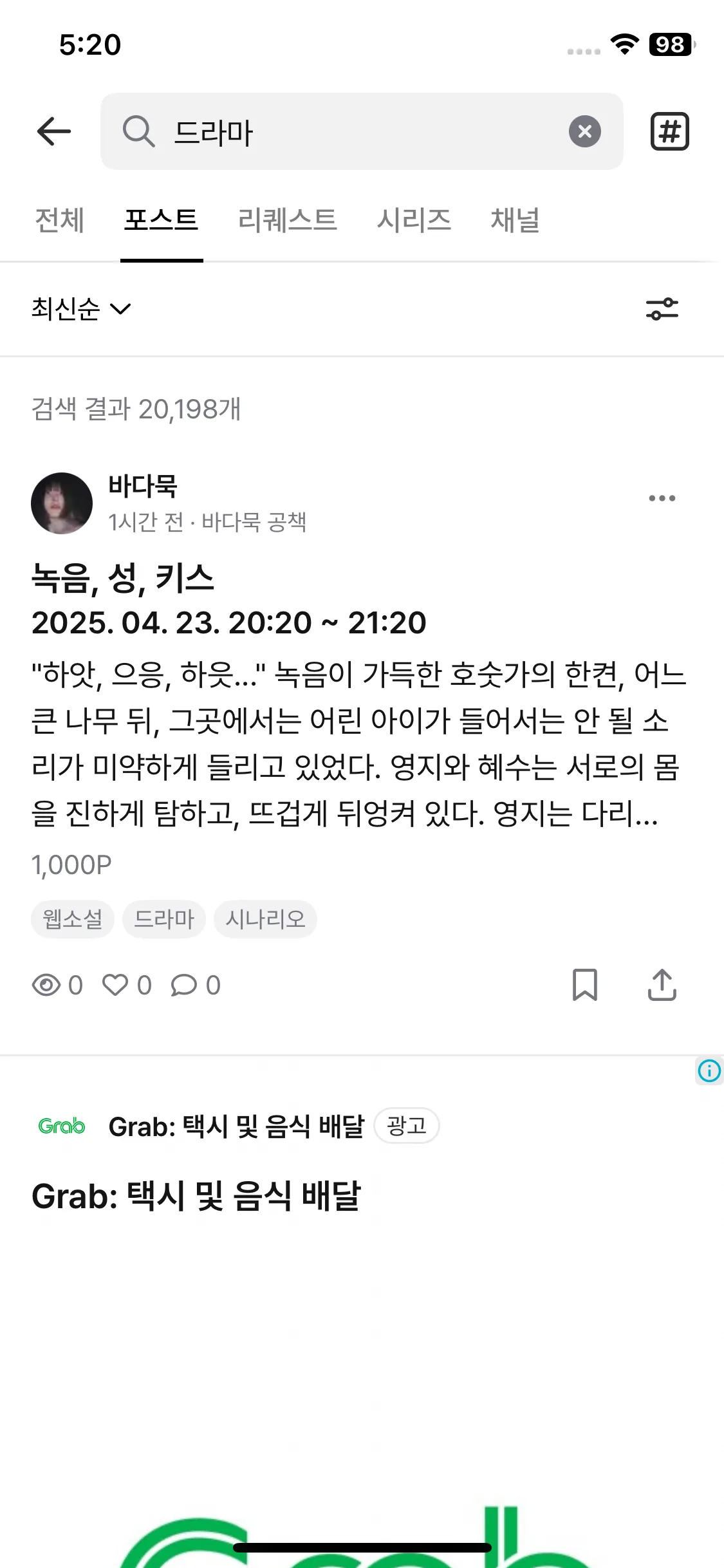Screen dimensions: 724x1568
Task: Switch to the 리퀘스트 tab
Action: [287, 220]
